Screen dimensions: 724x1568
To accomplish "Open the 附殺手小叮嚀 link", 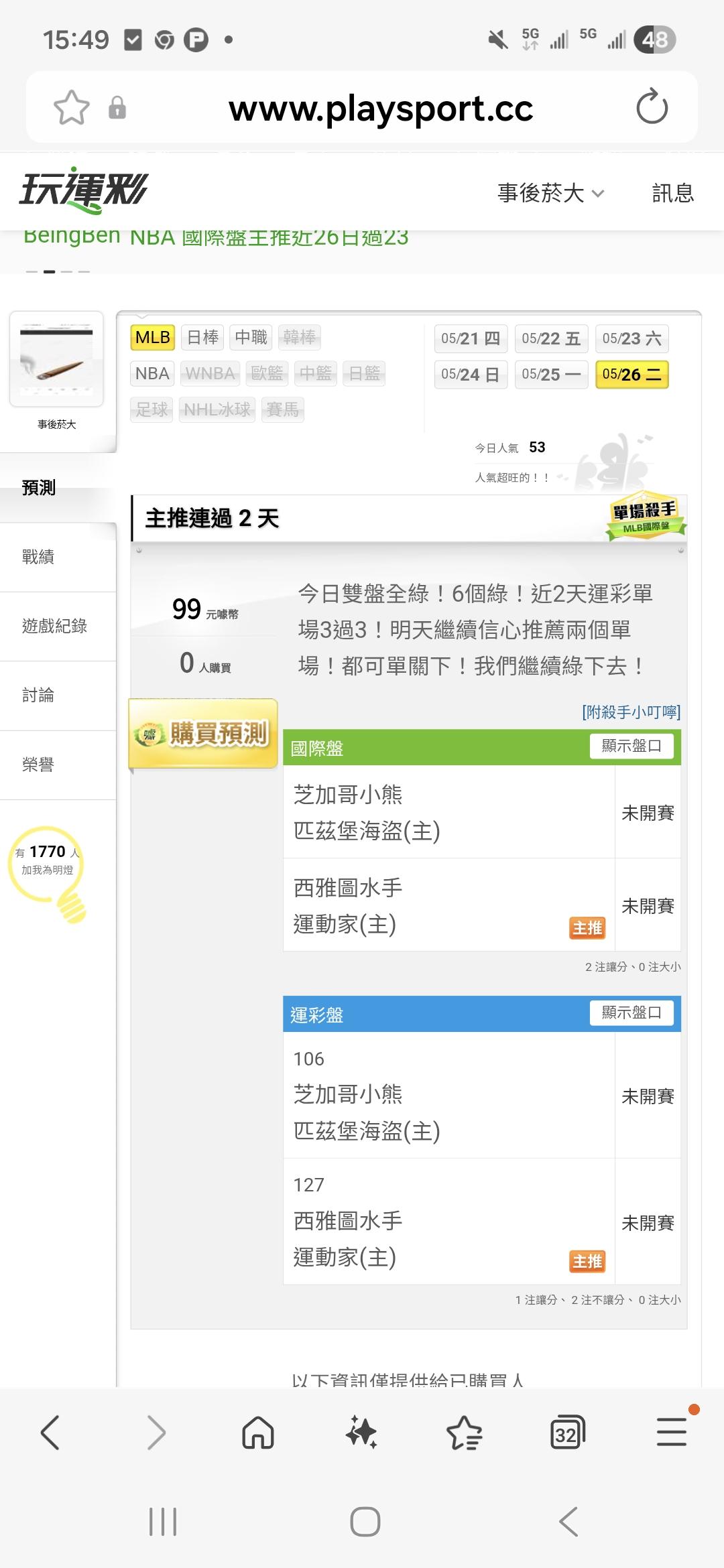I will (631, 712).
